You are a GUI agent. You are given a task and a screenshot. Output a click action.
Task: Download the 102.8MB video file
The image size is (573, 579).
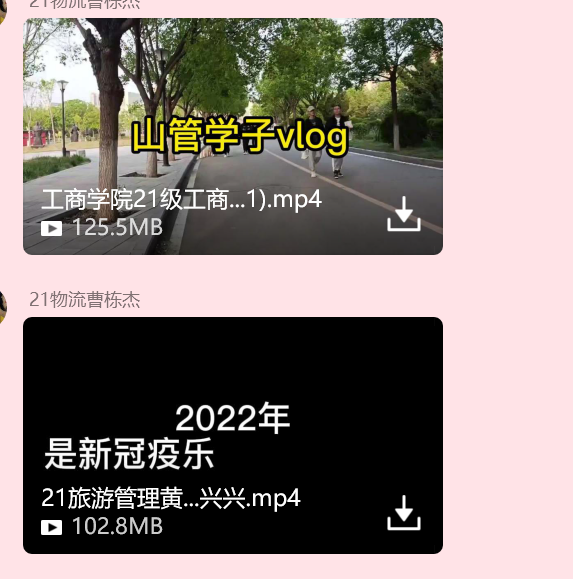coord(404,513)
